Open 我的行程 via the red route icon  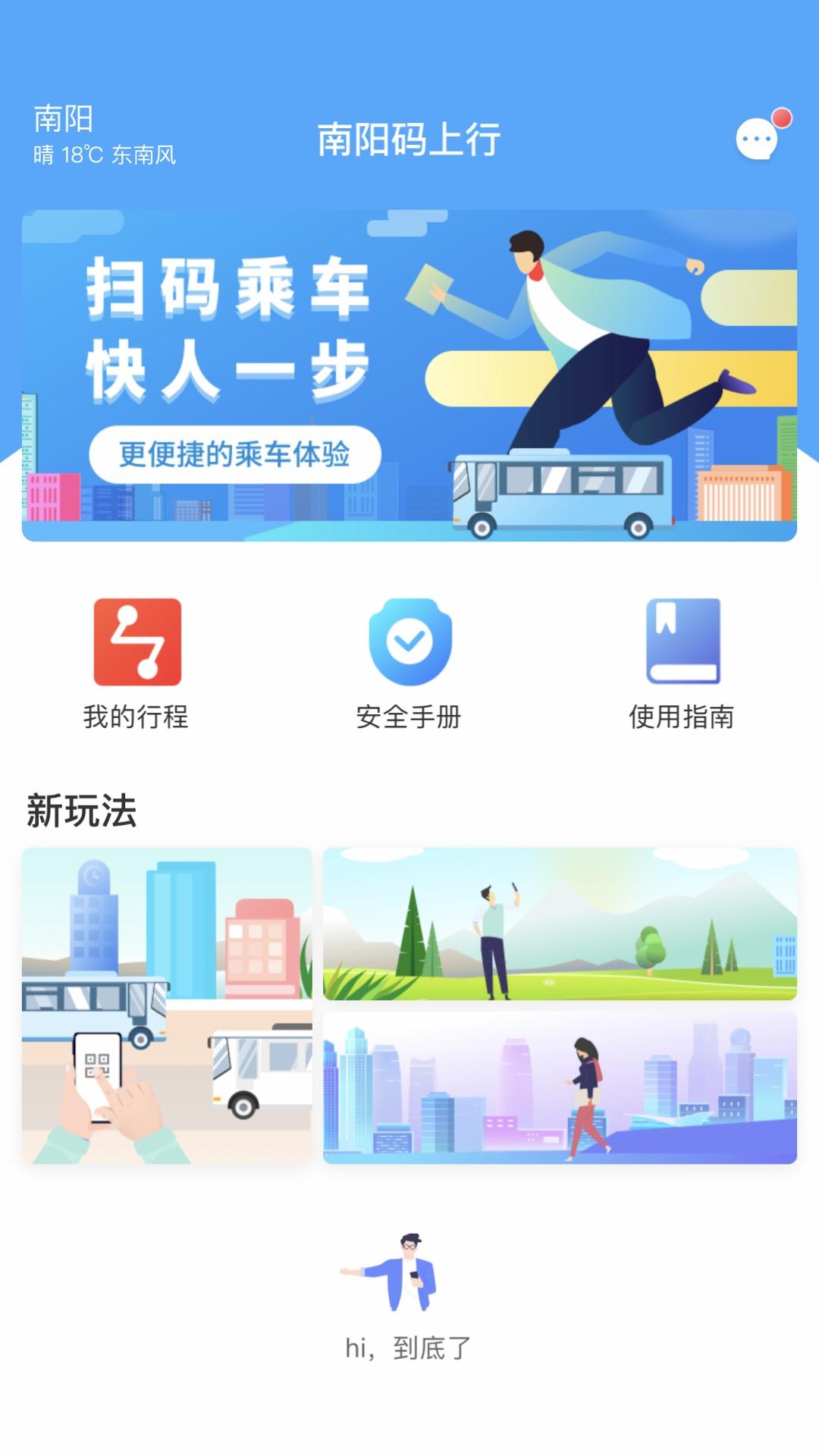click(x=138, y=643)
